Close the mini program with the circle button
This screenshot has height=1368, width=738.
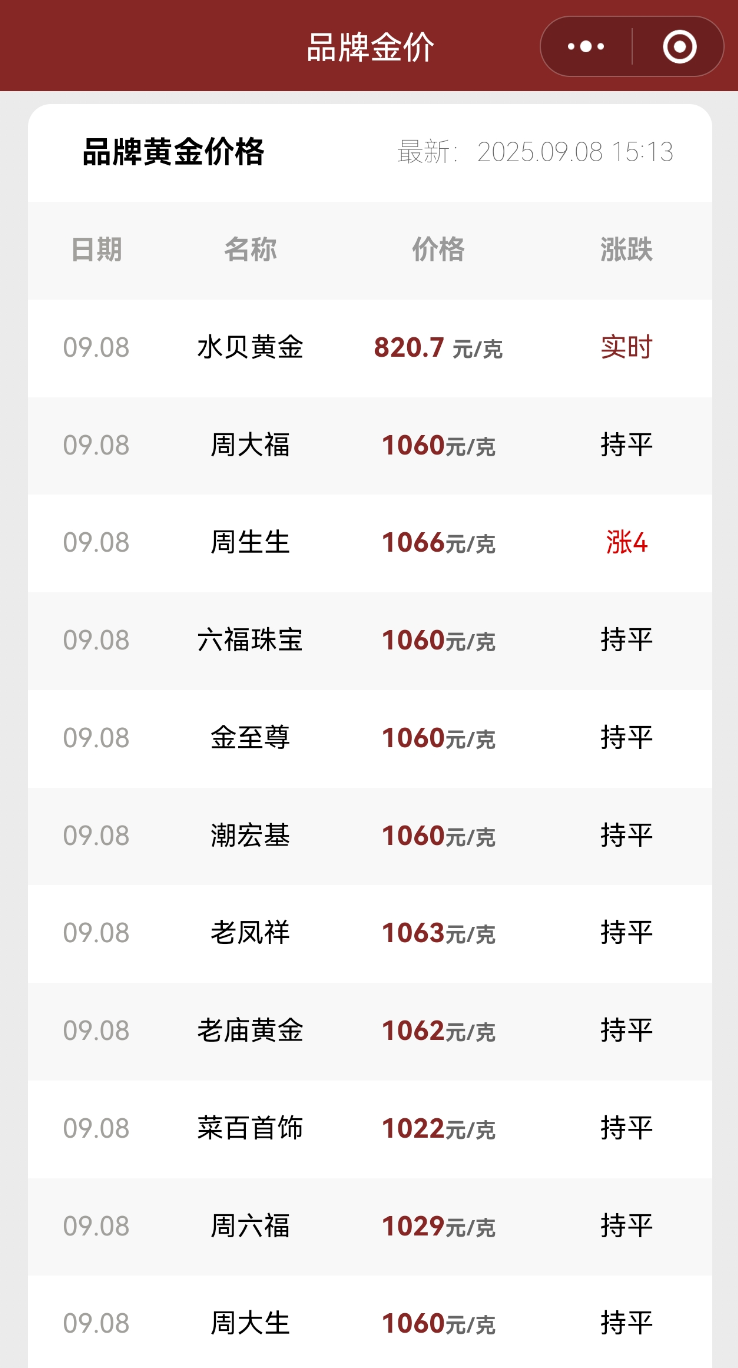click(x=680, y=47)
